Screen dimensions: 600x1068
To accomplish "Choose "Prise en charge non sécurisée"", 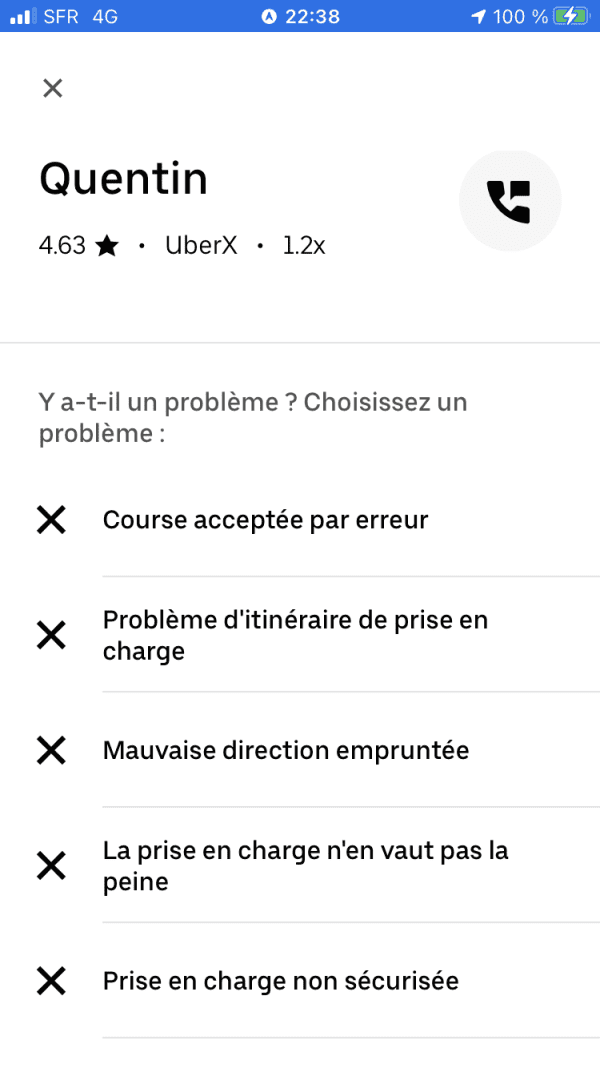I will pyautogui.click(x=300, y=981).
